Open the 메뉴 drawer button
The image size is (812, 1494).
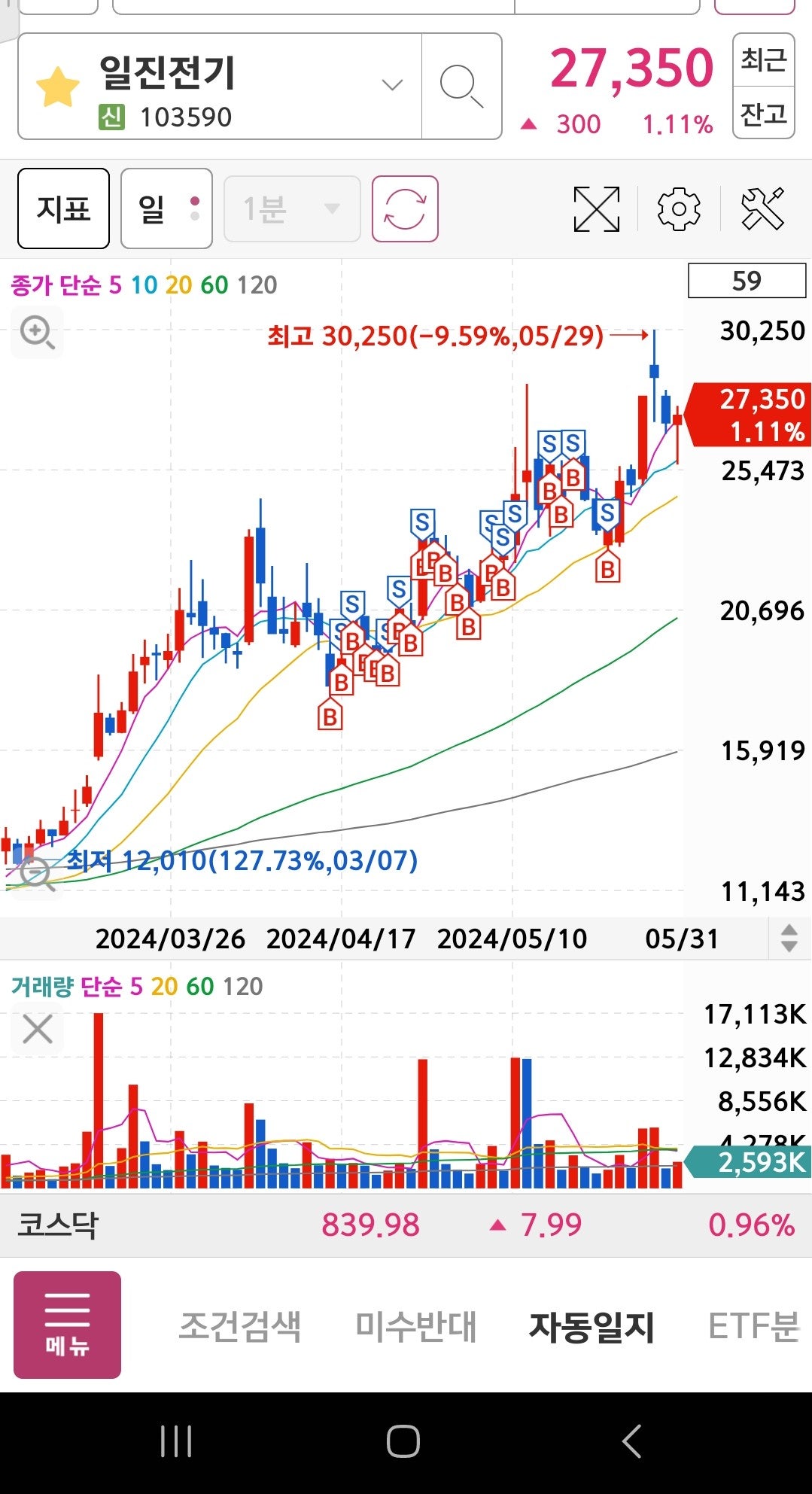[68, 1325]
